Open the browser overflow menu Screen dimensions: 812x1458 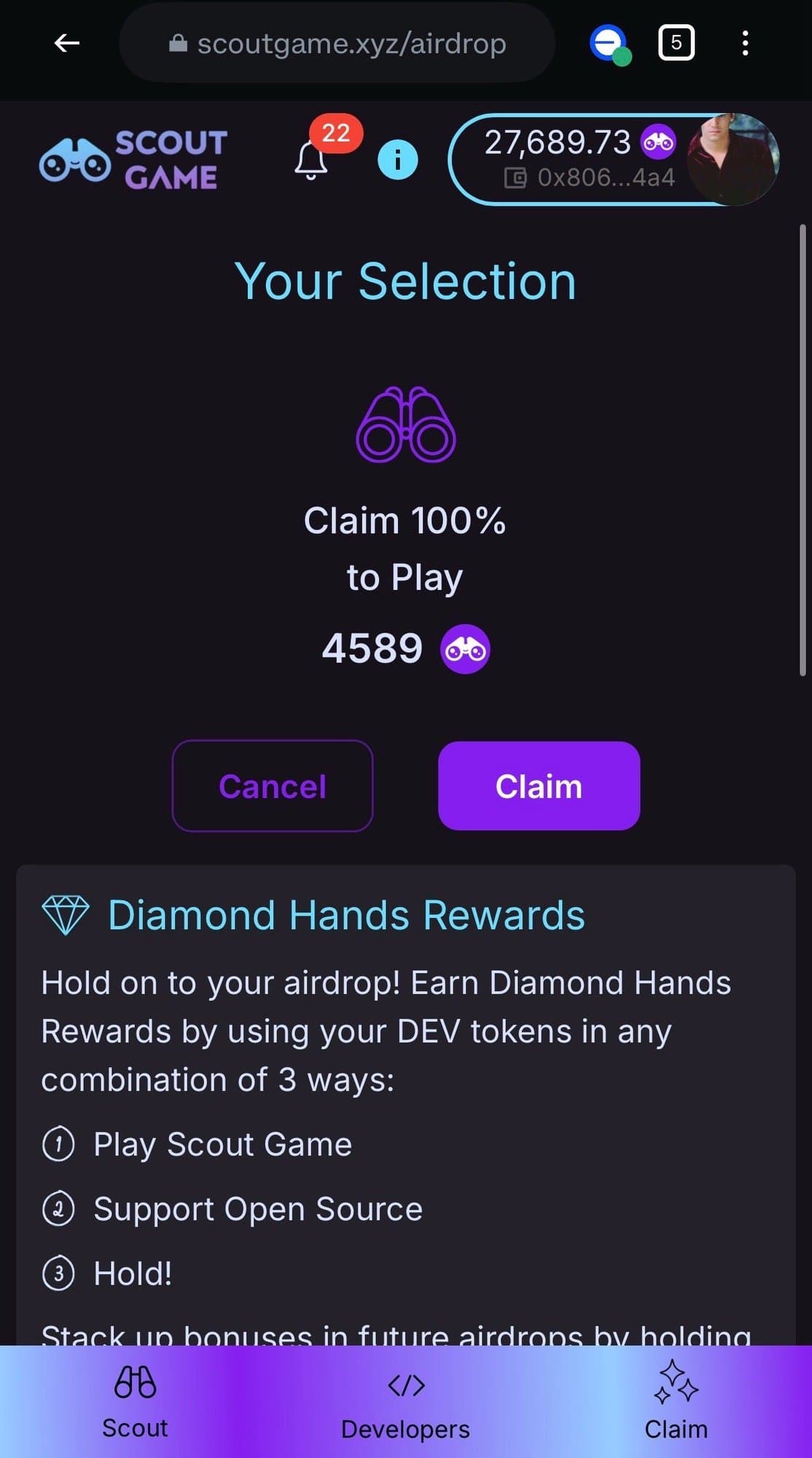pyautogui.click(x=744, y=43)
